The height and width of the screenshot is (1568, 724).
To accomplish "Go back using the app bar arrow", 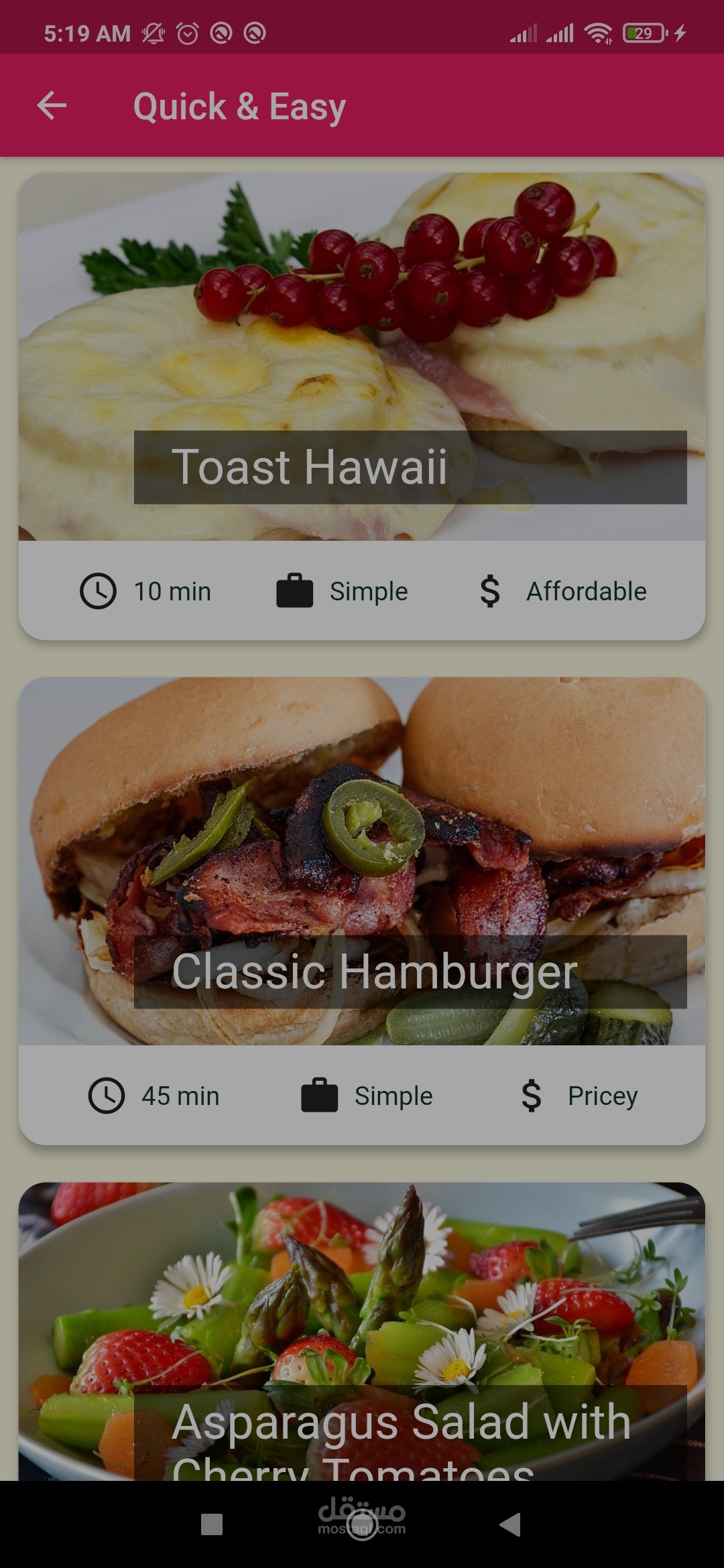I will tap(52, 106).
